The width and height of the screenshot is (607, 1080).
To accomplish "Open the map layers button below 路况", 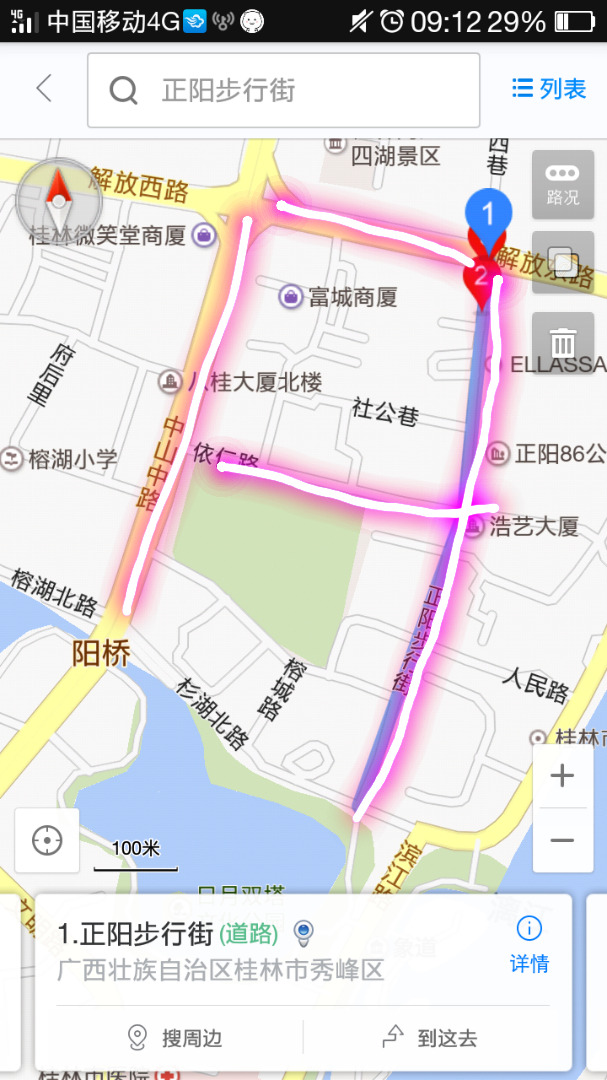I will tap(563, 263).
